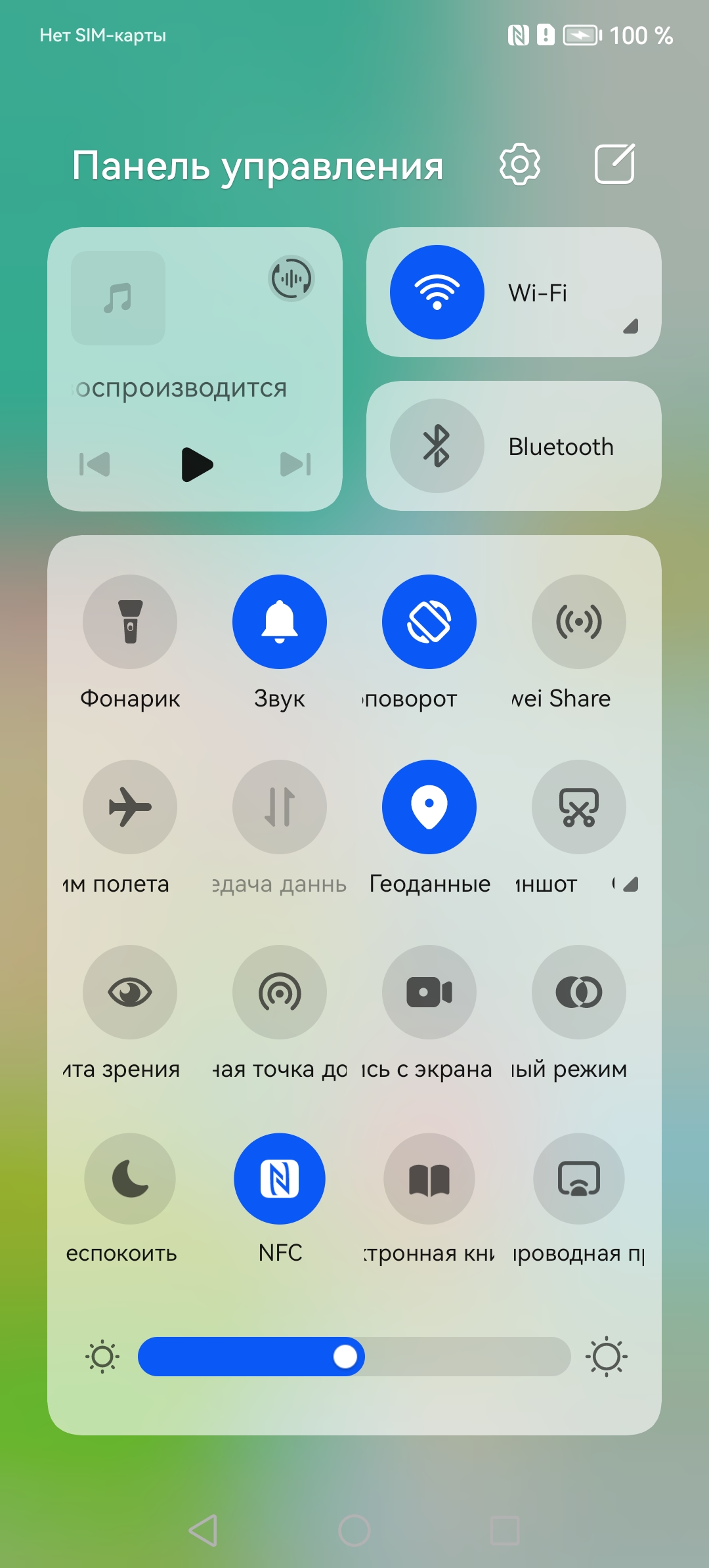Screen dimensions: 709x1568
Task: Go to the previous track
Action: [95, 464]
